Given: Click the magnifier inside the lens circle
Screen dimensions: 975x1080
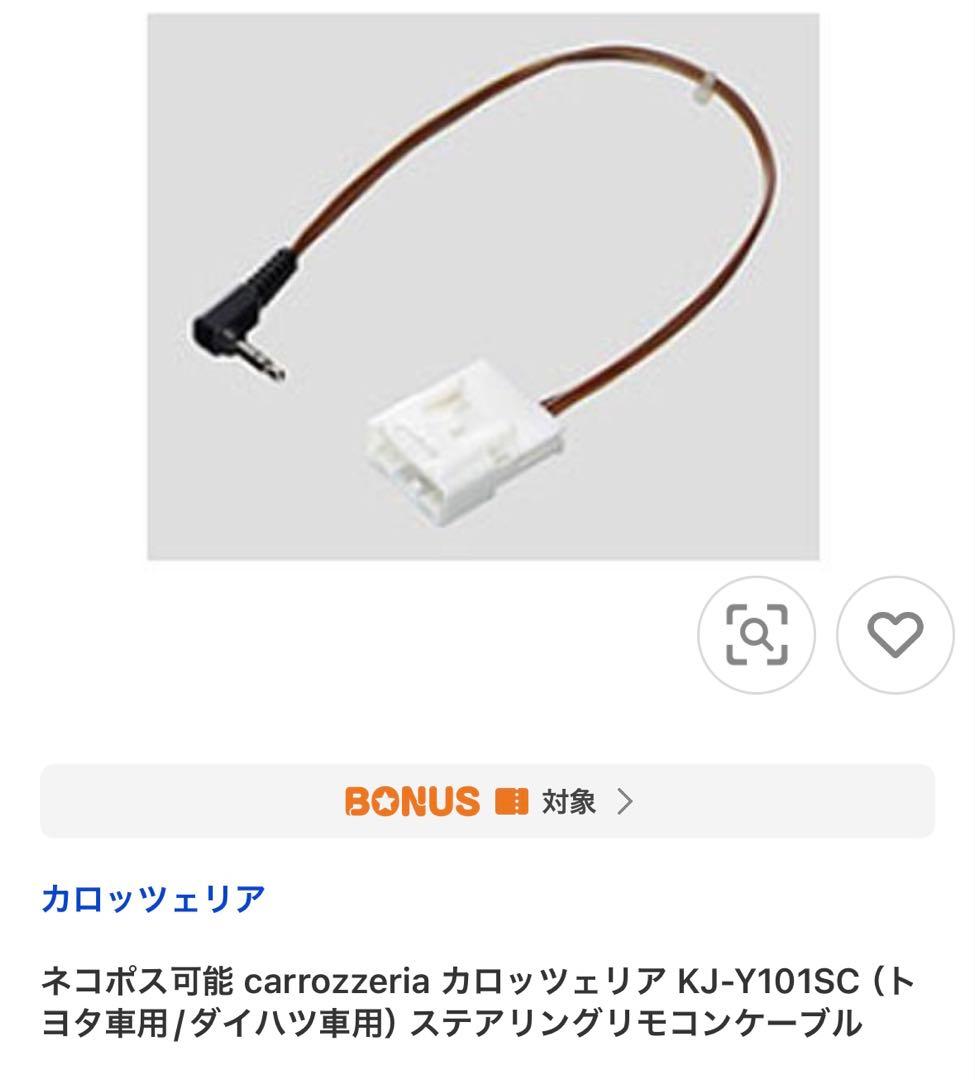Looking at the screenshot, I should coord(757,634).
